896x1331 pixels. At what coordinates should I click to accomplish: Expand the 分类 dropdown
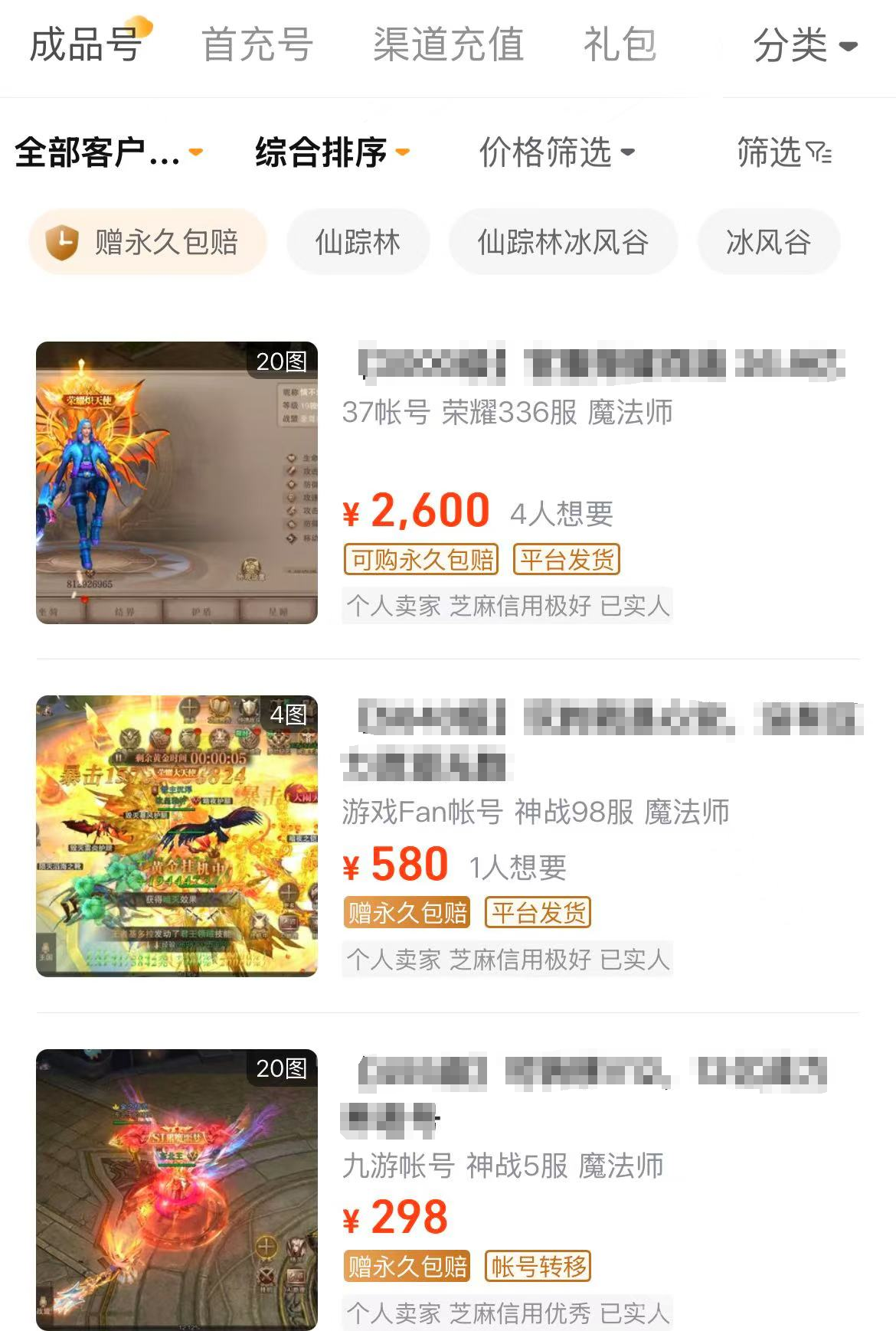point(804,46)
